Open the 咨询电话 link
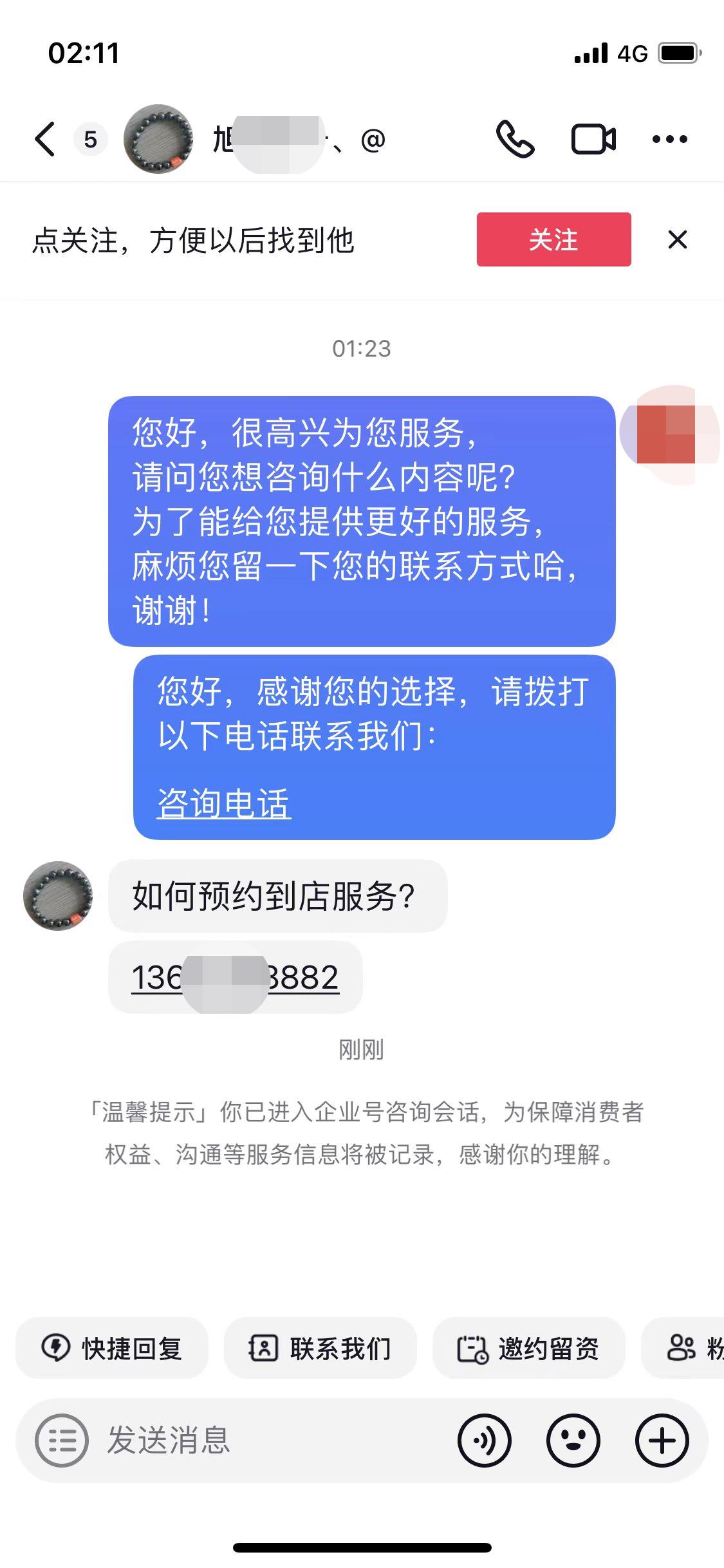The width and height of the screenshot is (724, 1568). click(x=224, y=803)
